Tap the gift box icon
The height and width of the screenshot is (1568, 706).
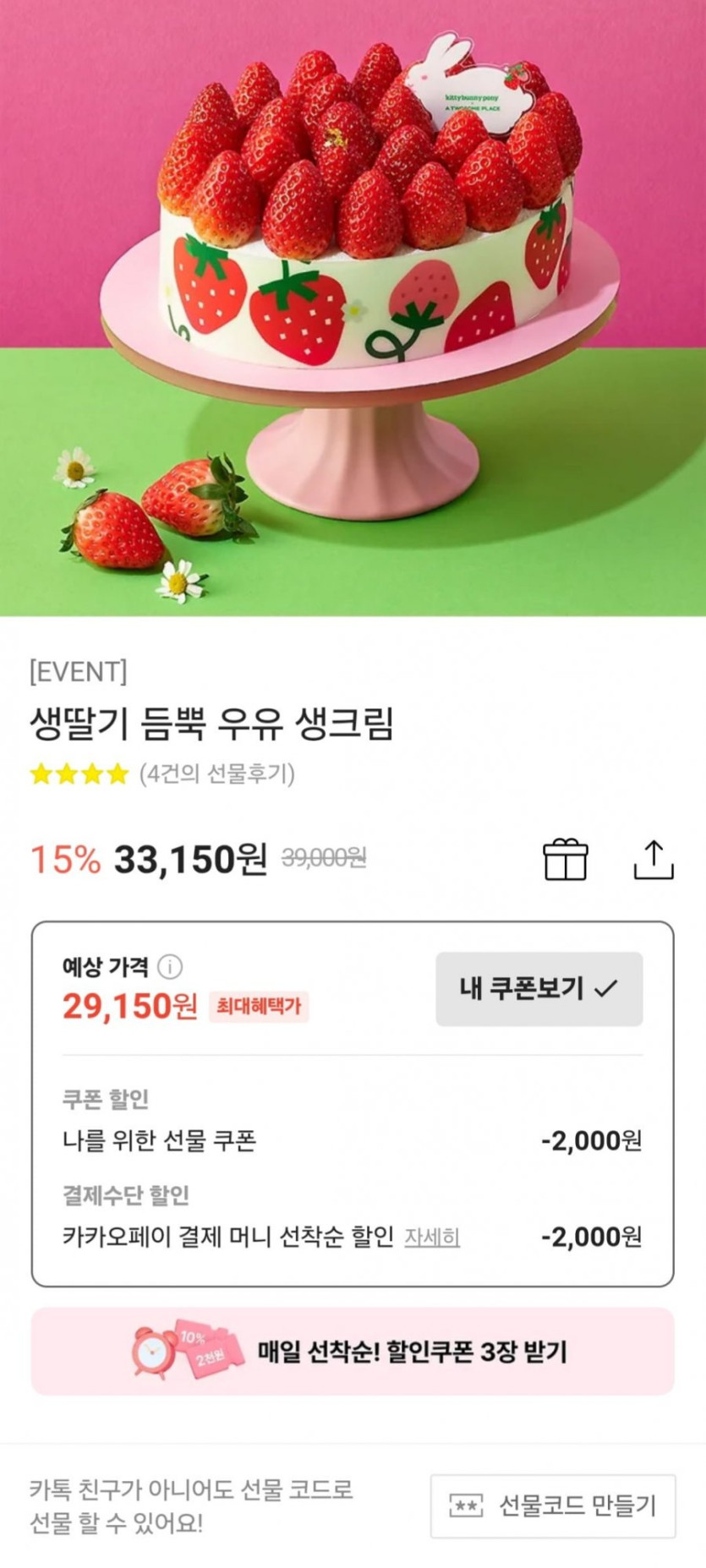coord(565,860)
